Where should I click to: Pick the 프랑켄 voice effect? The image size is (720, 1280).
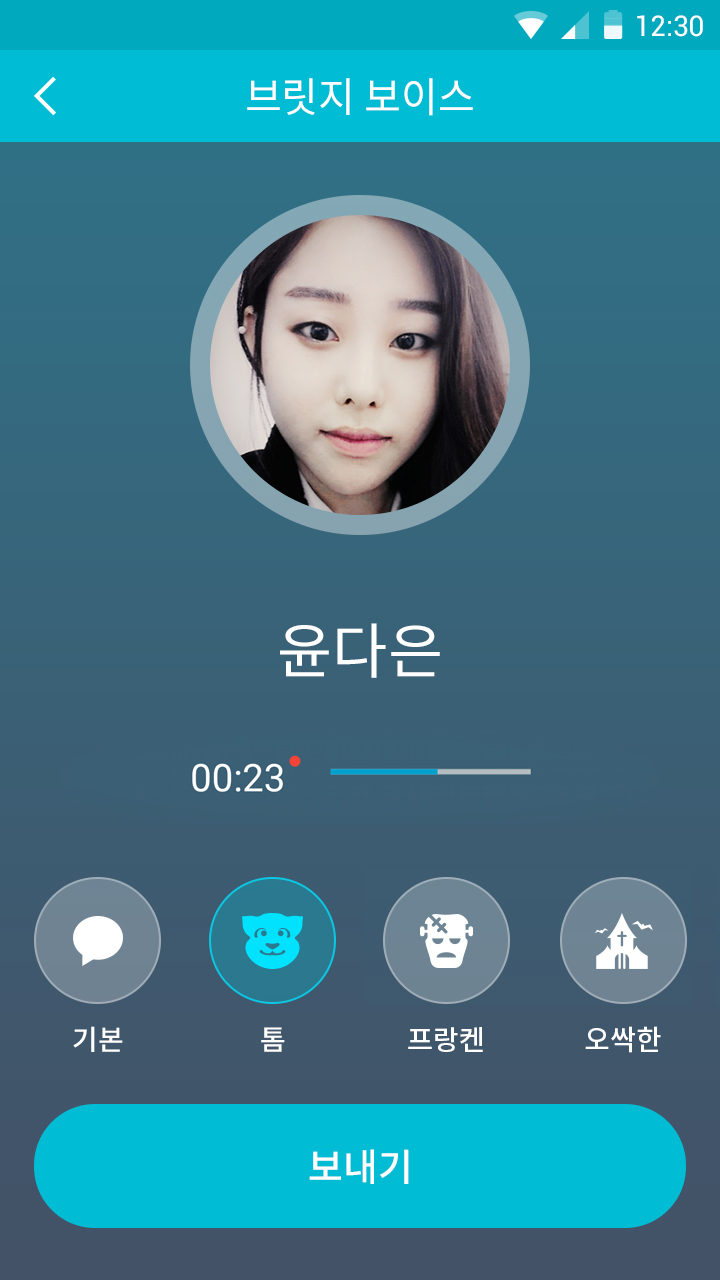coord(446,940)
